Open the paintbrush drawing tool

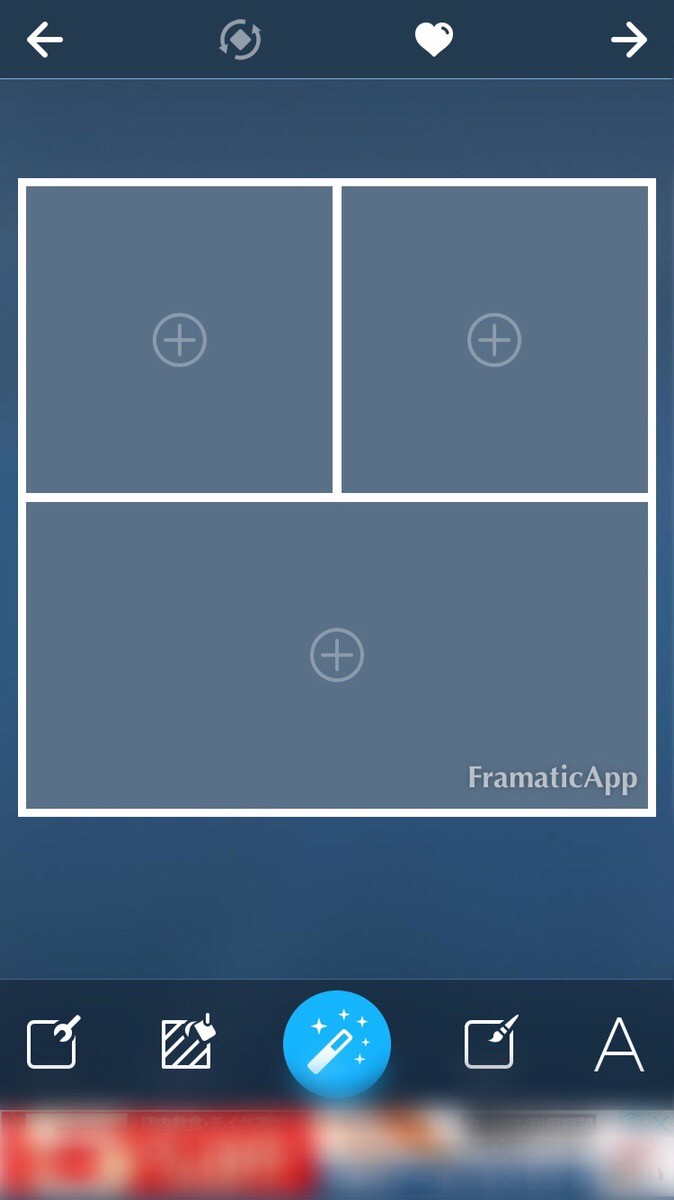pos(491,1043)
